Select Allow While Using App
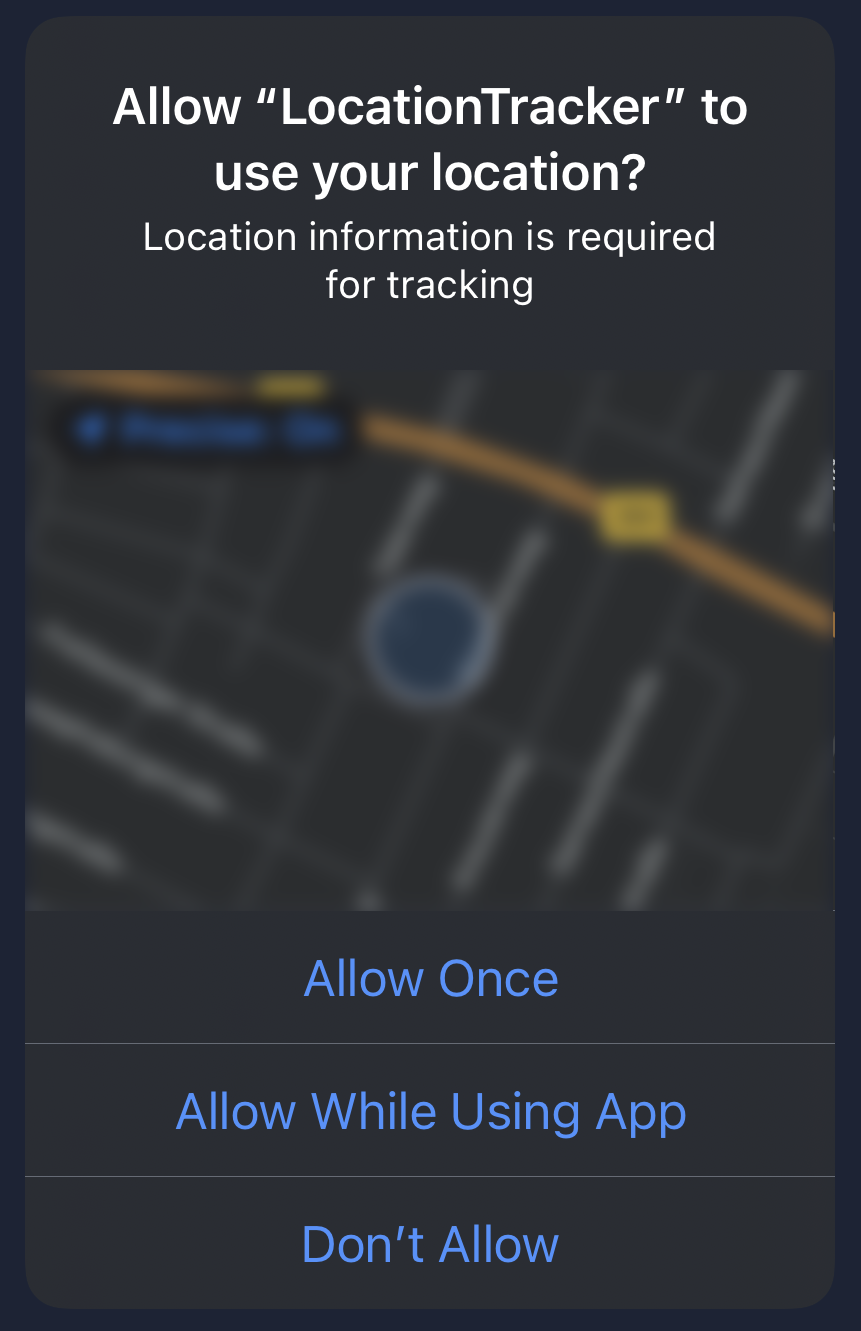Screen dimensions: 861x1331 pyautogui.click(x=430, y=1111)
